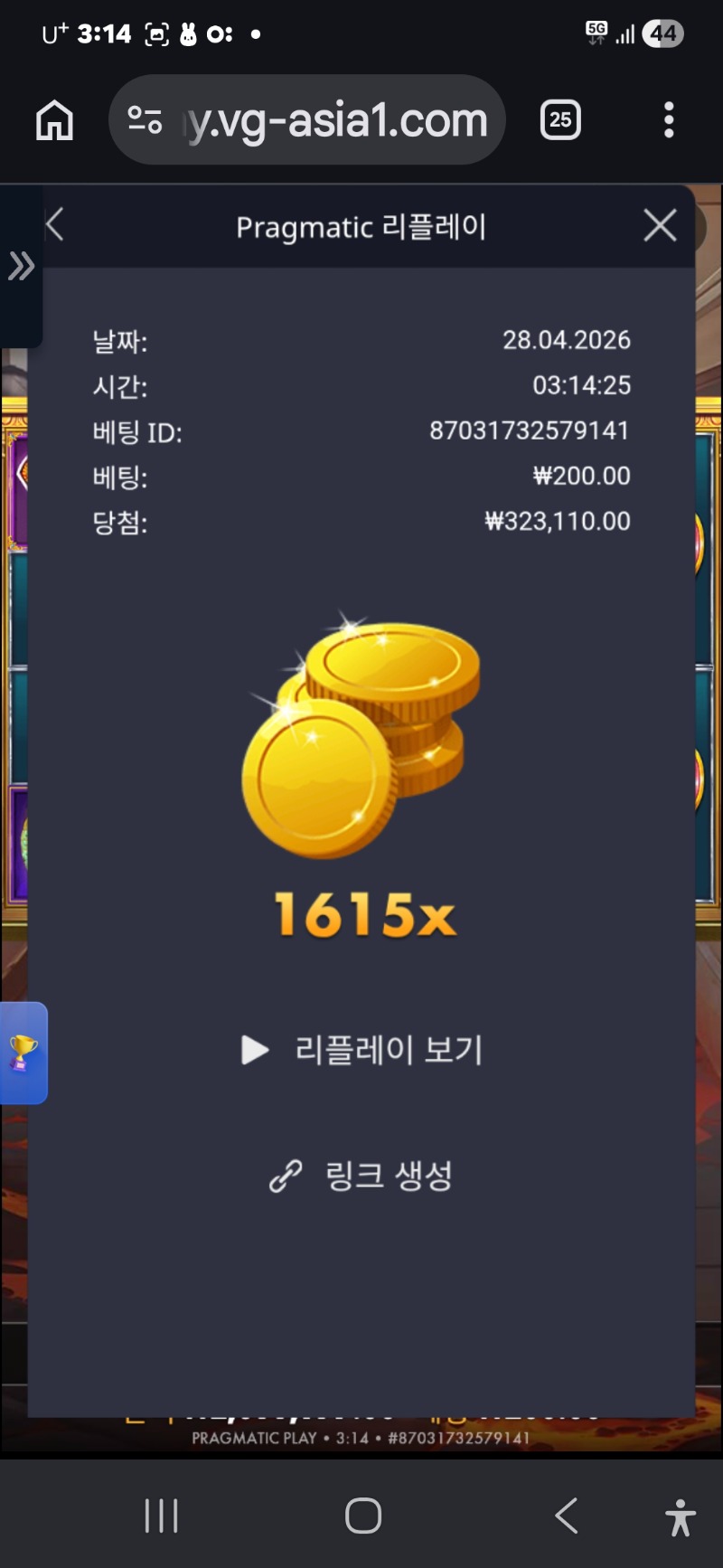The width and height of the screenshot is (723, 1568).
Task: Tap the system back button
Action: tap(567, 1516)
